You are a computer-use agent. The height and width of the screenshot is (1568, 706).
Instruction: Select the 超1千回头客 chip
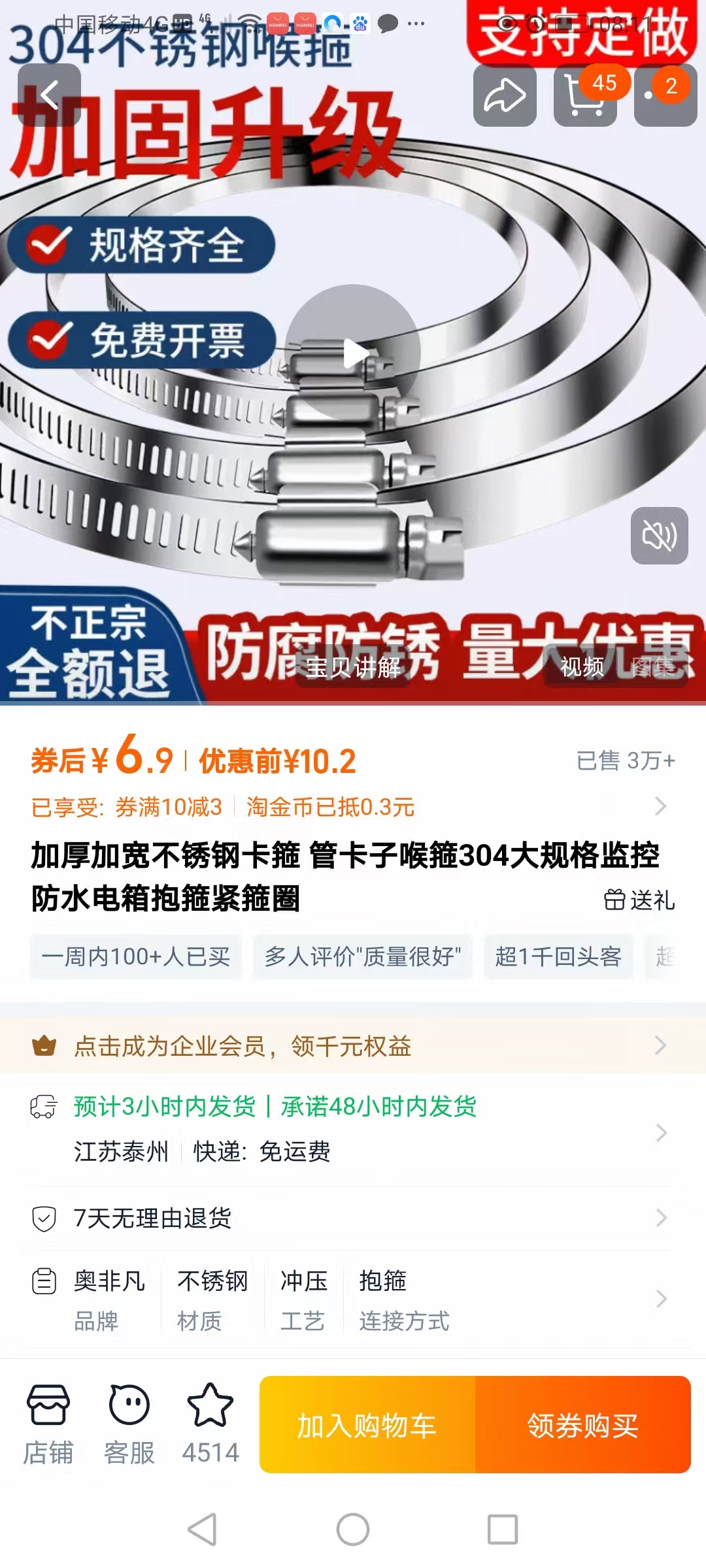[x=558, y=957]
